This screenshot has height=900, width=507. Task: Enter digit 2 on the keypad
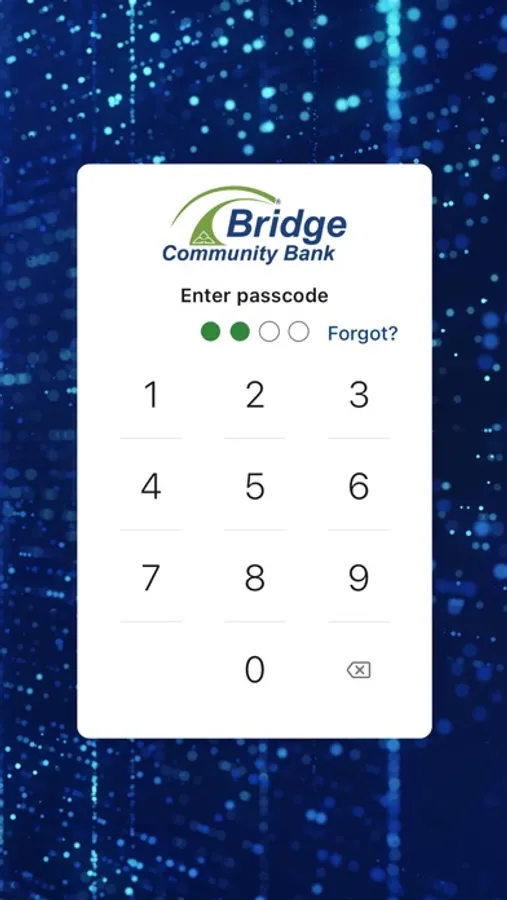point(255,395)
